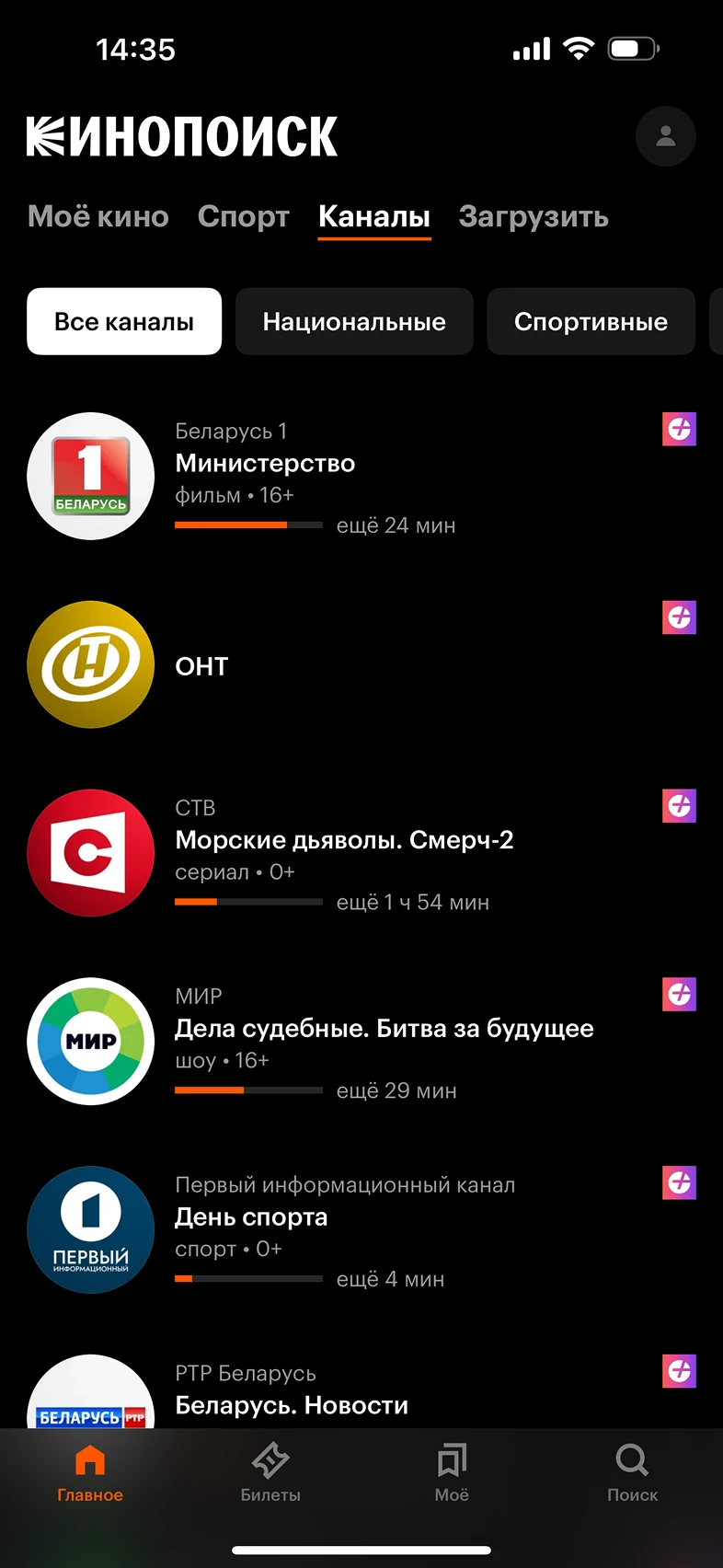The width and height of the screenshot is (723, 1568).
Task: Open the Моё bookmark icon
Action: 452,1466
